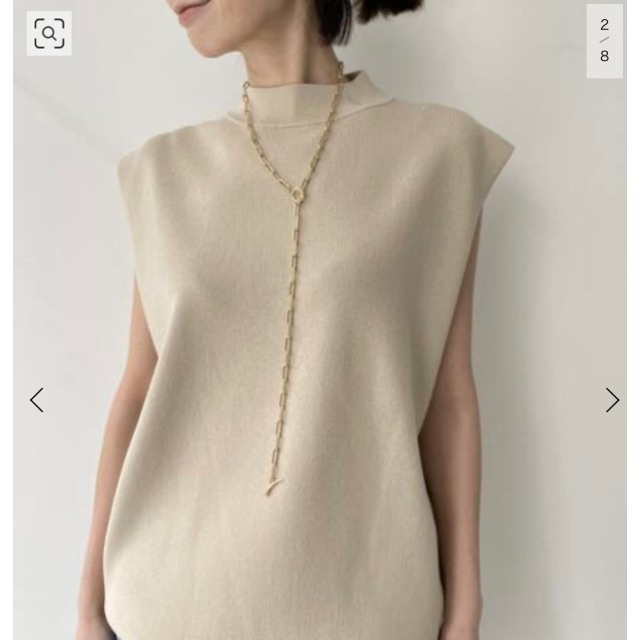Go to the next product photo

pos(612,400)
